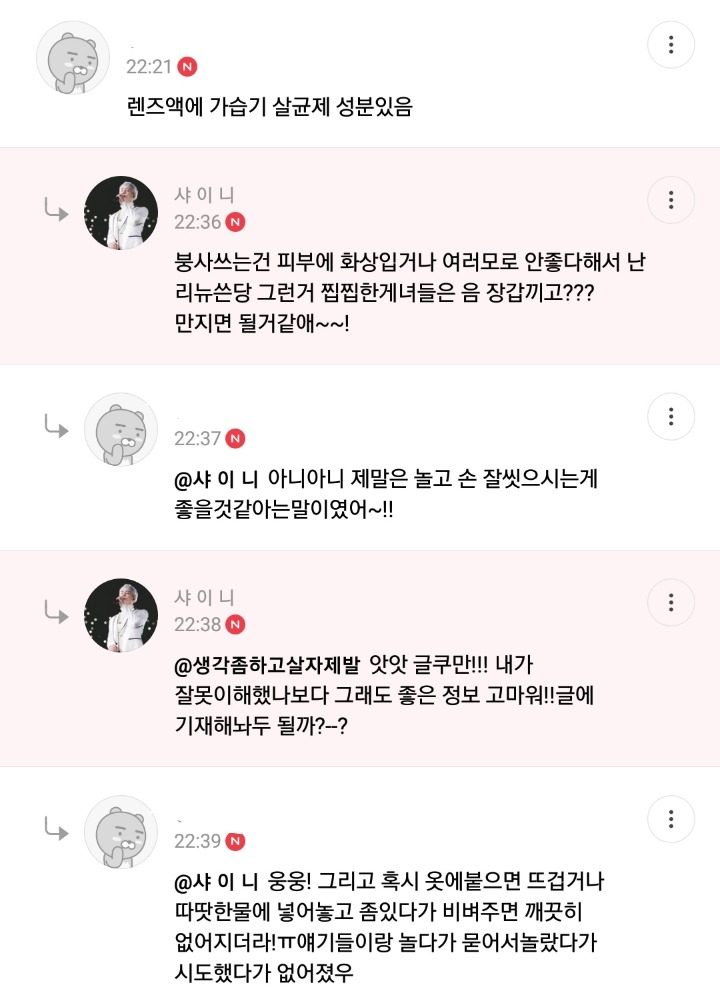This screenshot has height=1007, width=720.
Task: Open commenter avatar on the 22:39 reply
Action: 120,833
